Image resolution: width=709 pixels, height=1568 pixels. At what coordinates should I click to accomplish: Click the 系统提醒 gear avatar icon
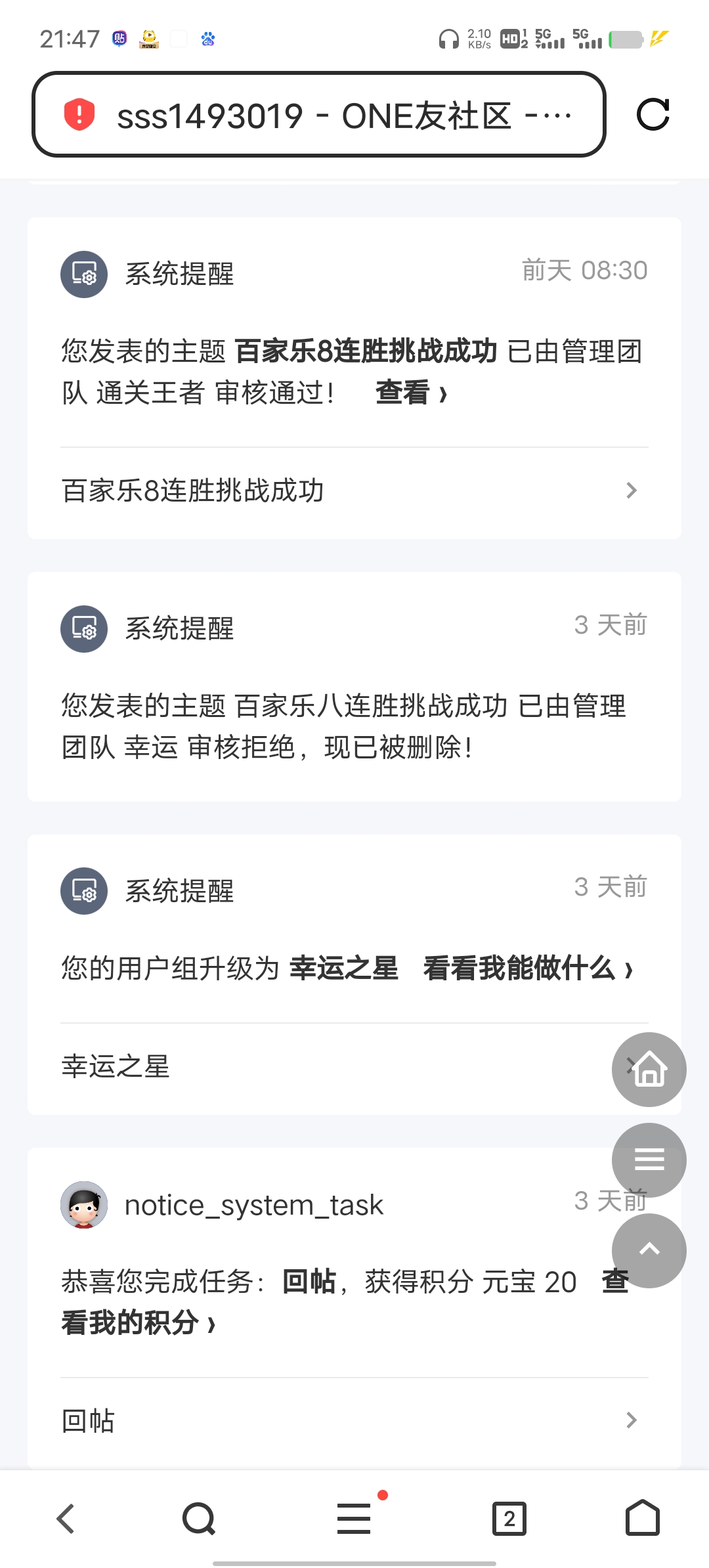point(84,274)
